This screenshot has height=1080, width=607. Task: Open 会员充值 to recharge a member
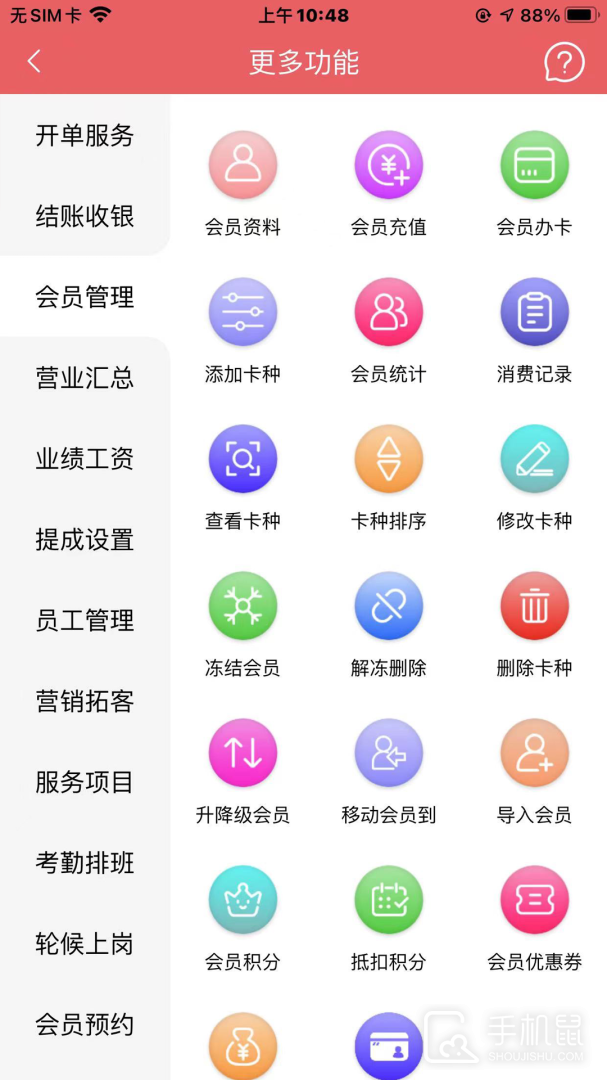pos(389,166)
